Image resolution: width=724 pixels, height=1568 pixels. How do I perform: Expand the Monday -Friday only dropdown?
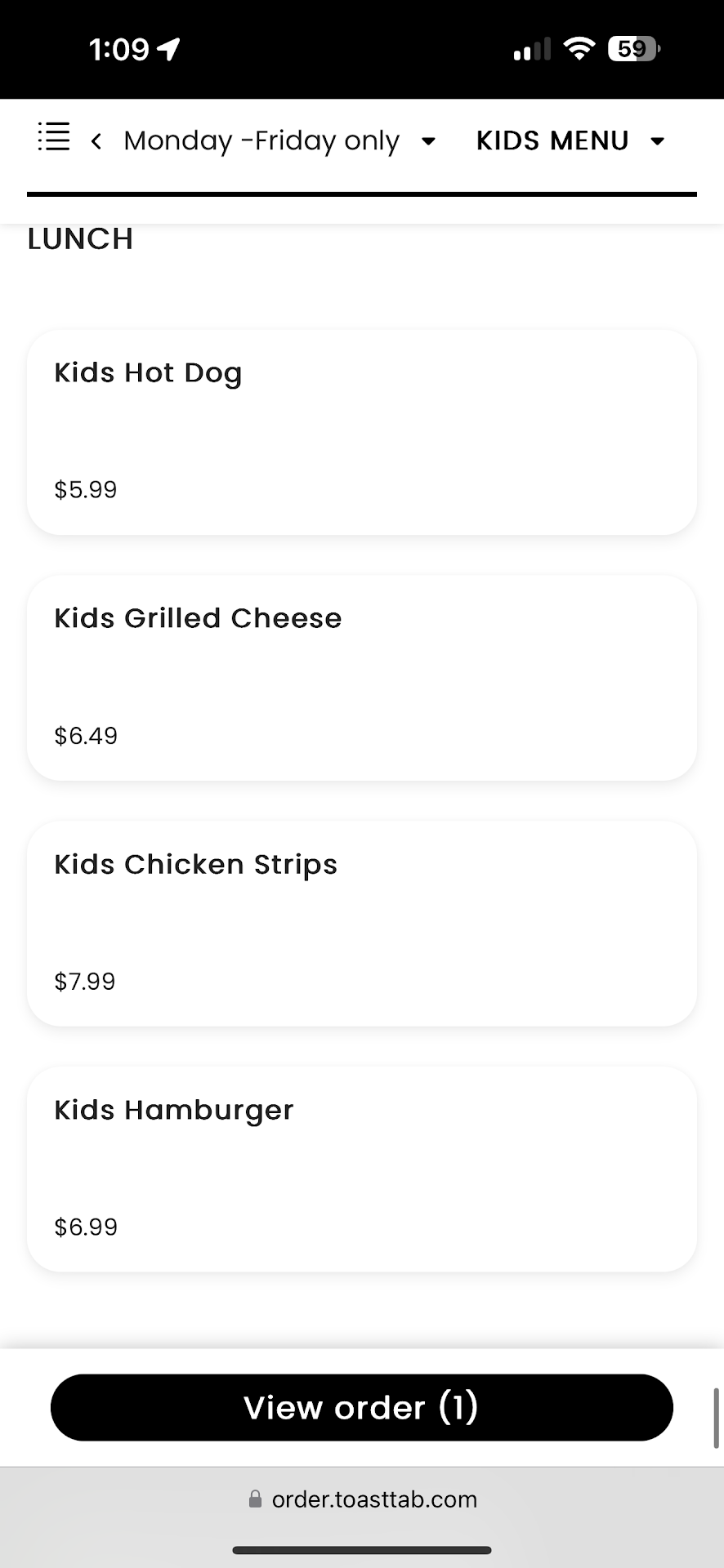pyautogui.click(x=279, y=141)
